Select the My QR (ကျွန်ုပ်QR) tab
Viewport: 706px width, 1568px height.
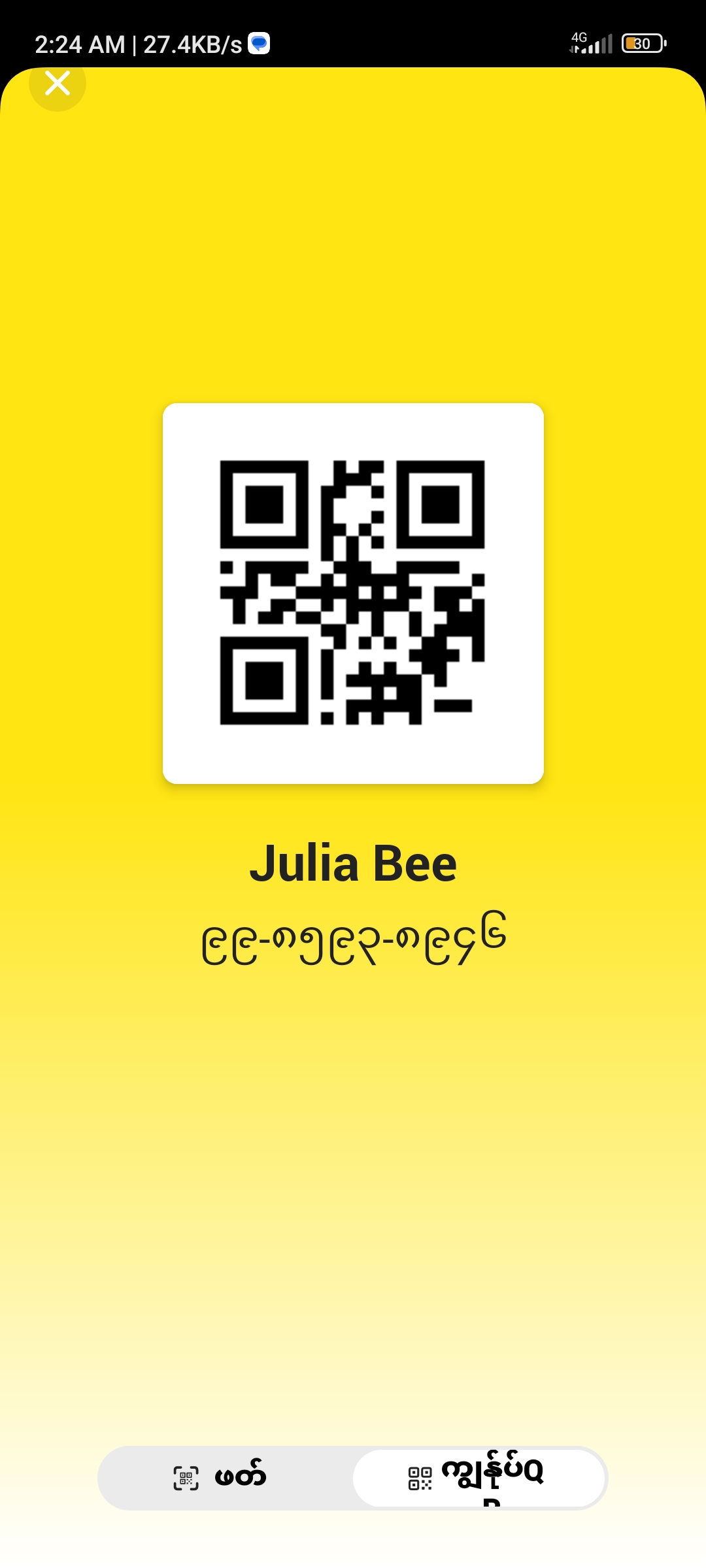[479, 1477]
